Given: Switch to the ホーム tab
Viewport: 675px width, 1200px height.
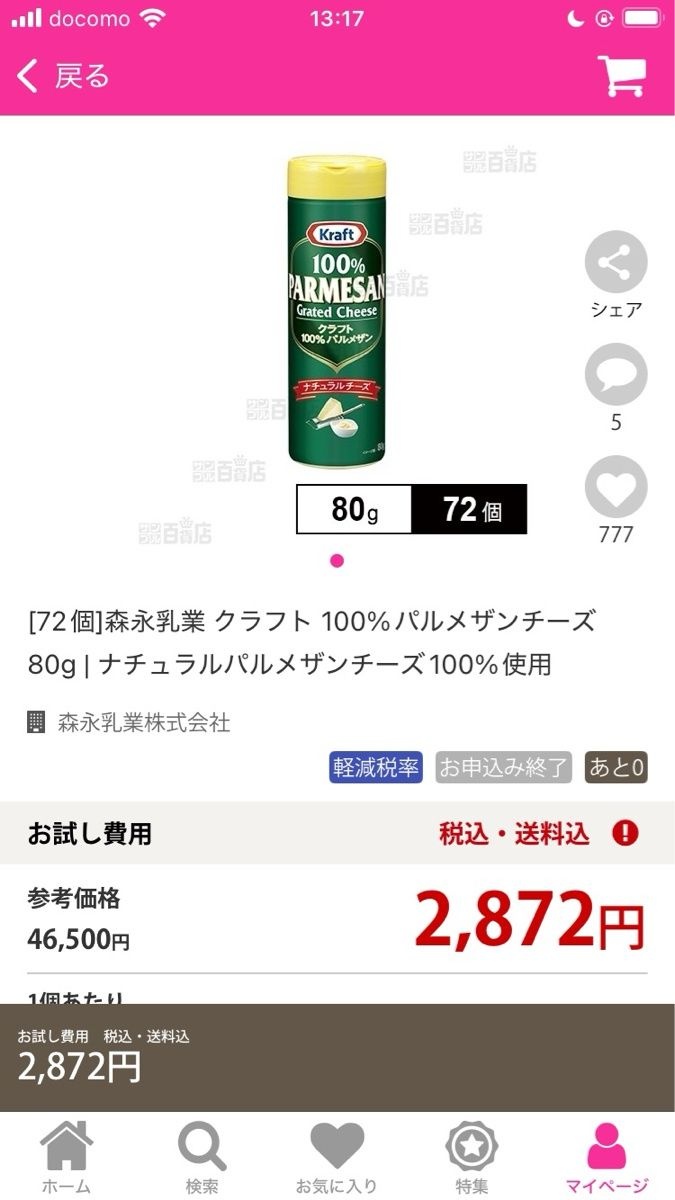Looking at the screenshot, I should (x=66, y=1158).
